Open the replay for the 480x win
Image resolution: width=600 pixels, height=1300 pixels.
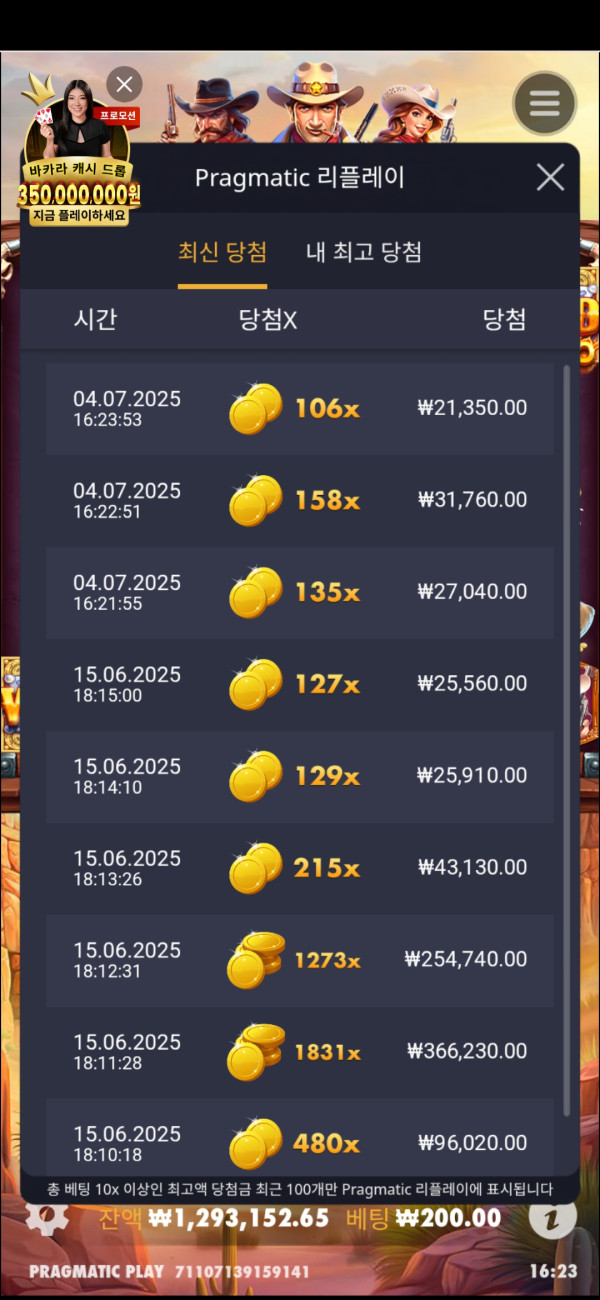(300, 1140)
